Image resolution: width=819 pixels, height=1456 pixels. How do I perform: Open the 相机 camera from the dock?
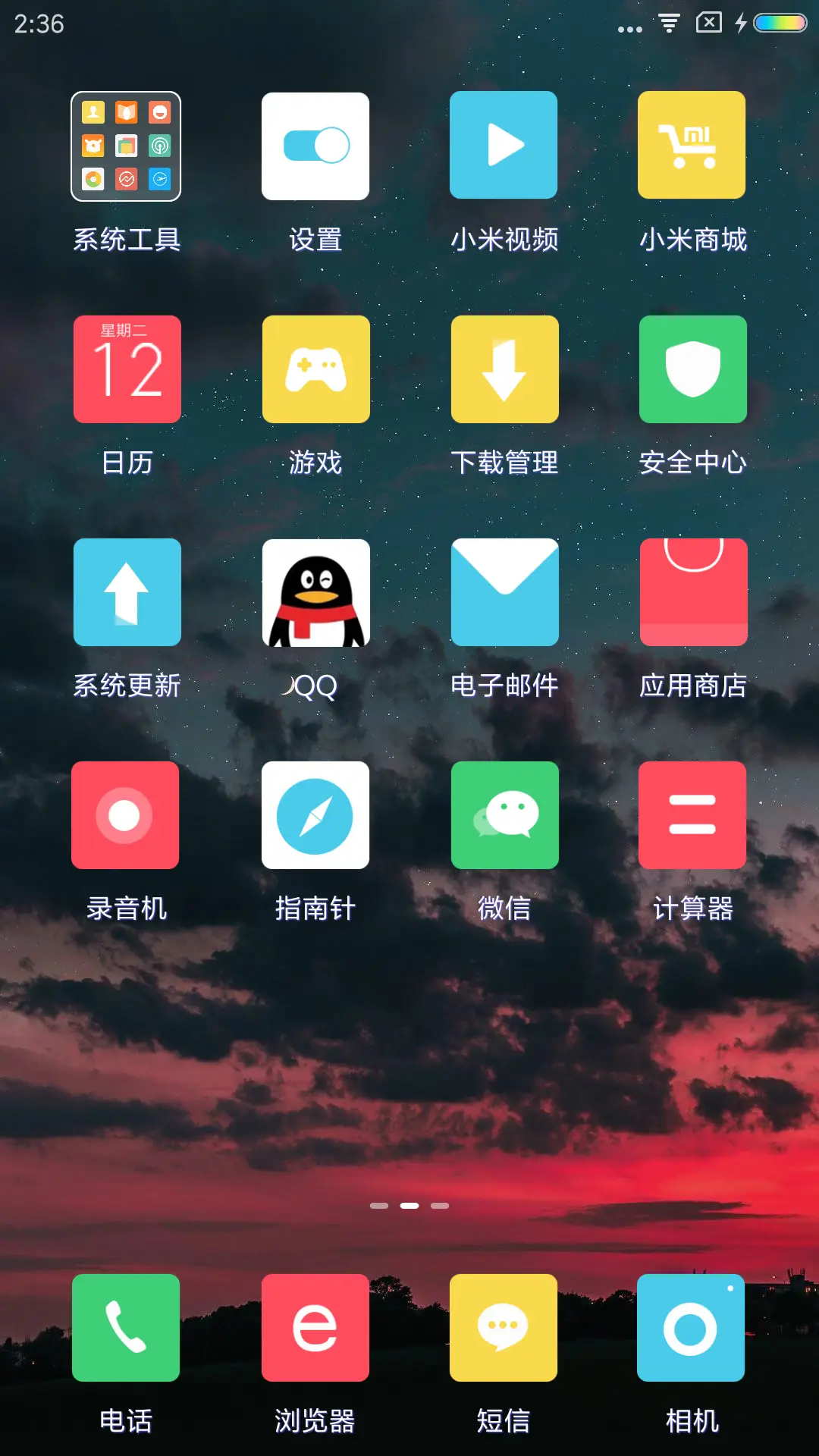(692, 1327)
